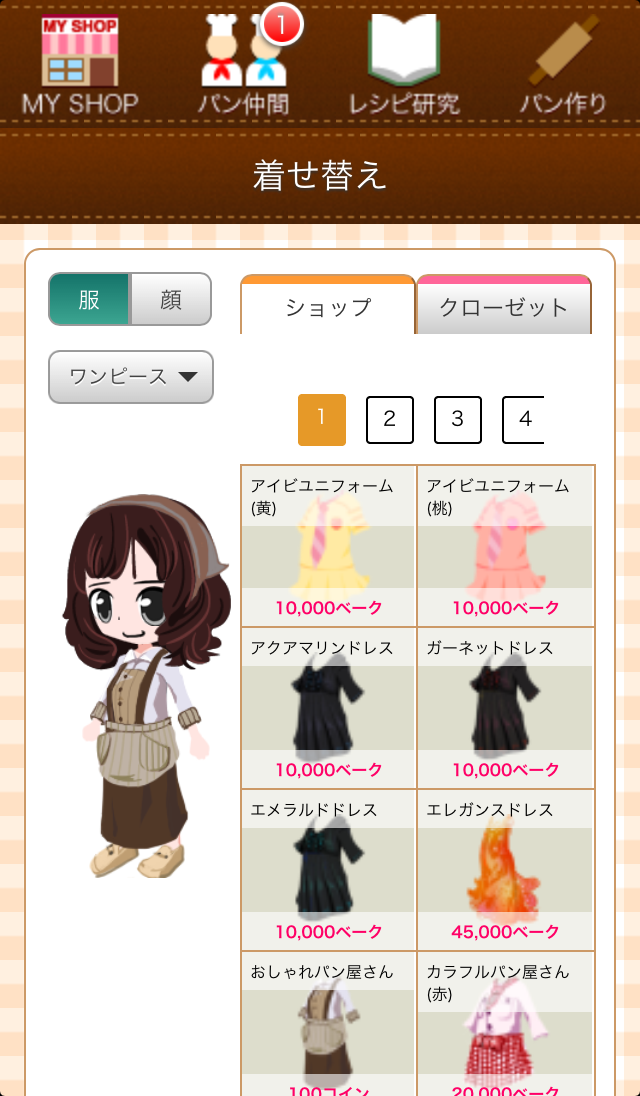
Task: Pick the エレガンスドレス for 45,000ベーク
Action: pyautogui.click(x=505, y=871)
